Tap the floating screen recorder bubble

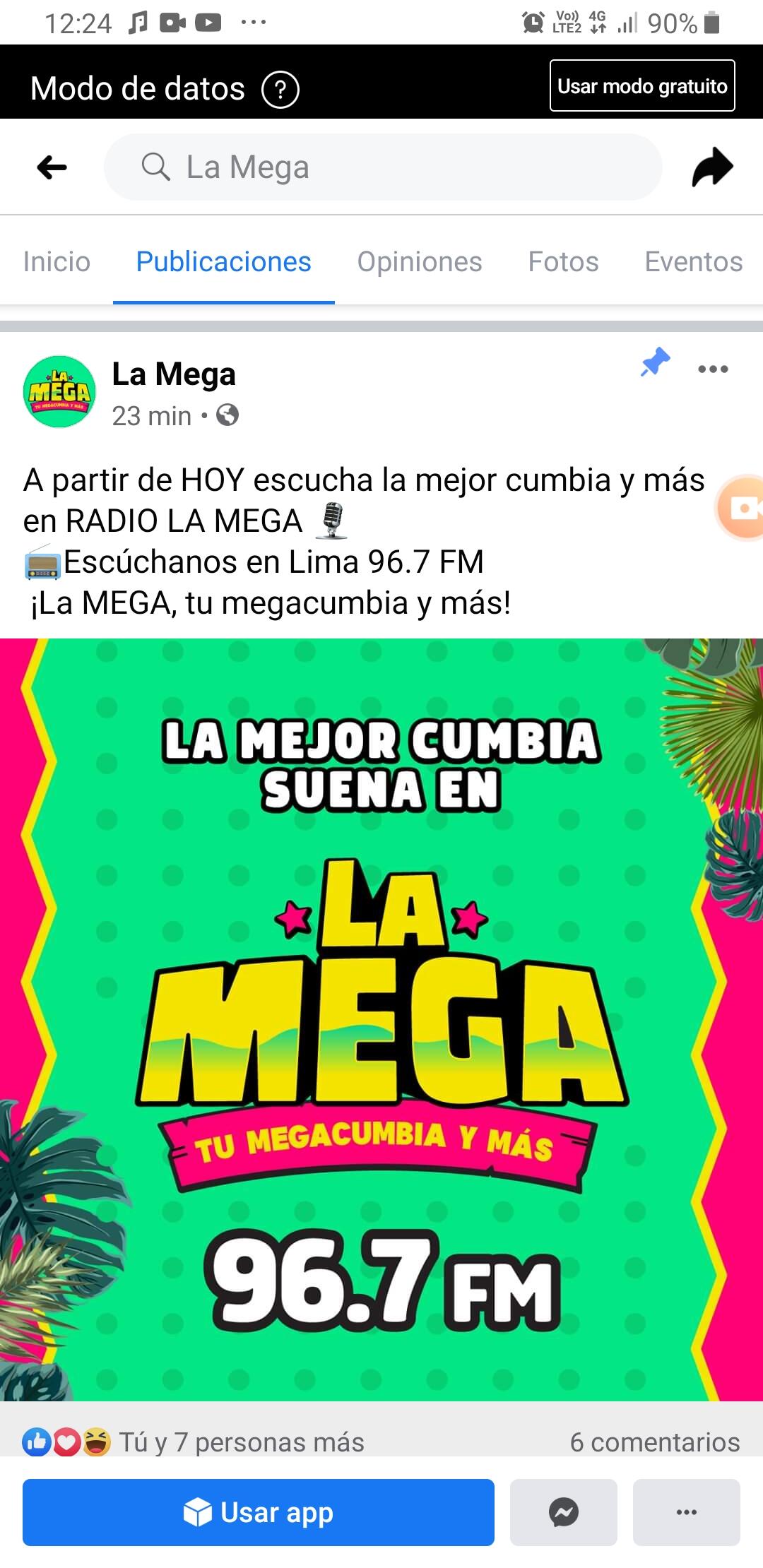(x=740, y=508)
